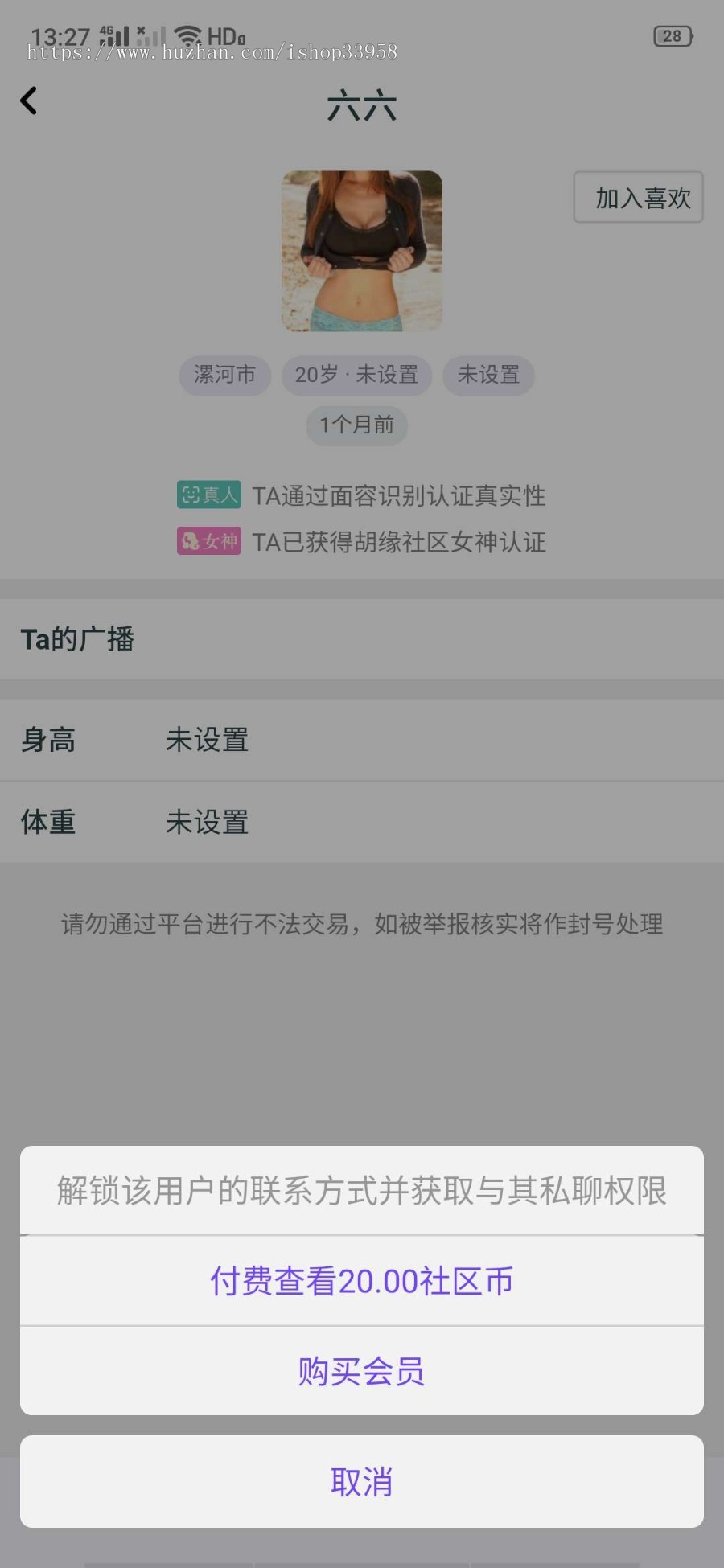Tap the back arrow in the header
The image size is (724, 1568).
pyautogui.click(x=29, y=101)
